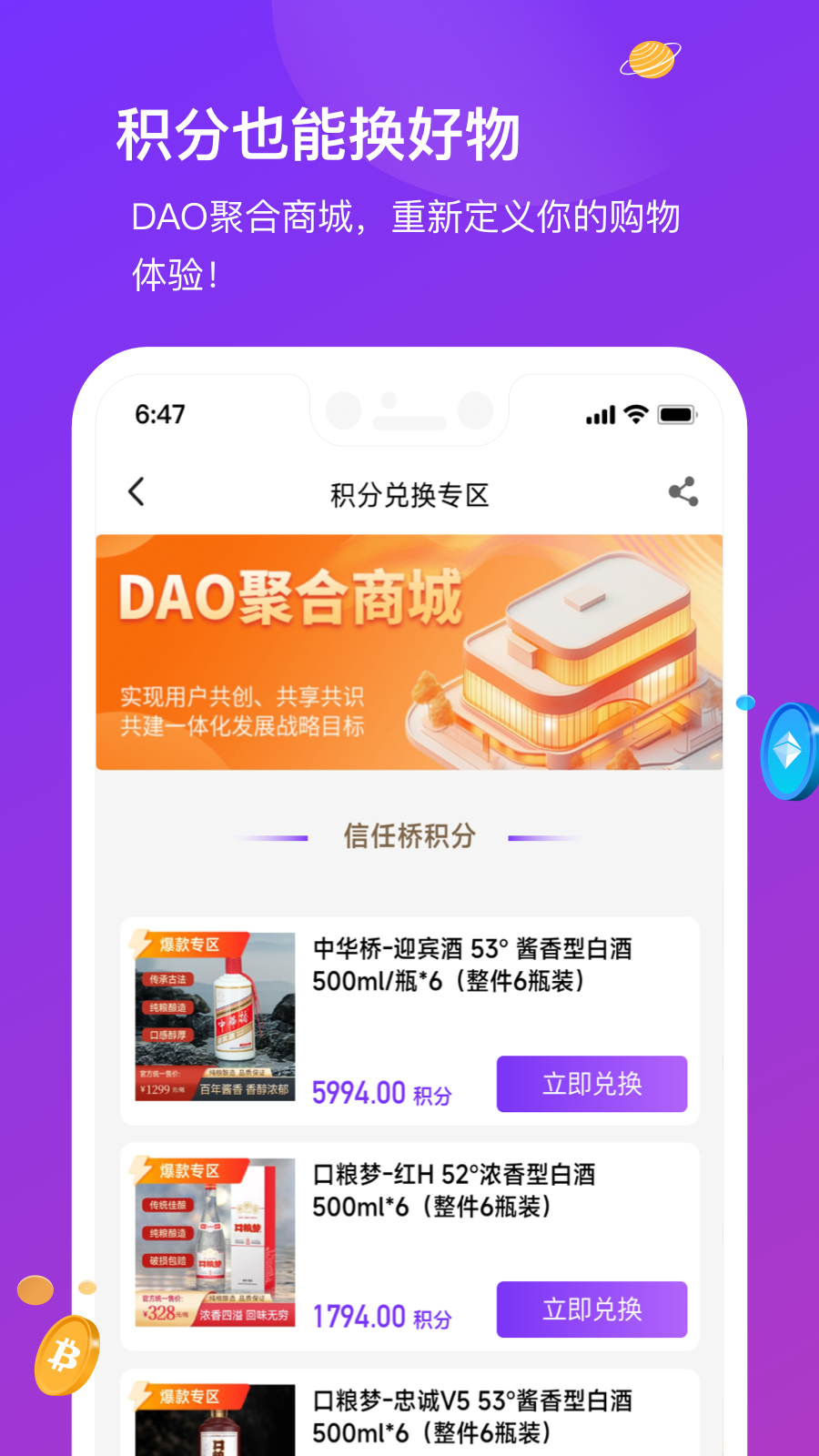
Task: Tap the gold Bitcoin coin icon
Action: click(66, 1356)
